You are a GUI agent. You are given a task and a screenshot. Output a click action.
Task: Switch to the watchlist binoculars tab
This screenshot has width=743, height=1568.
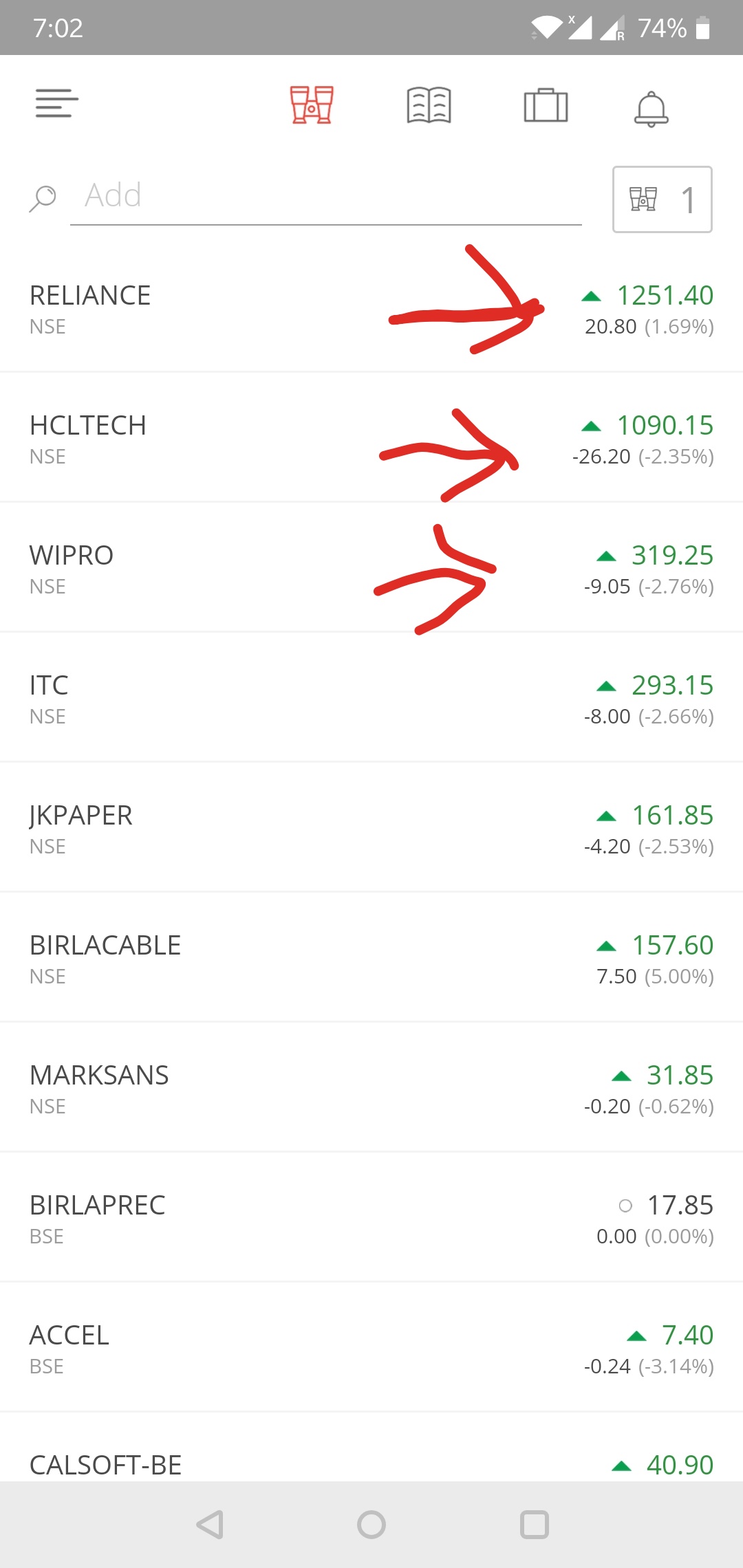[x=312, y=105]
